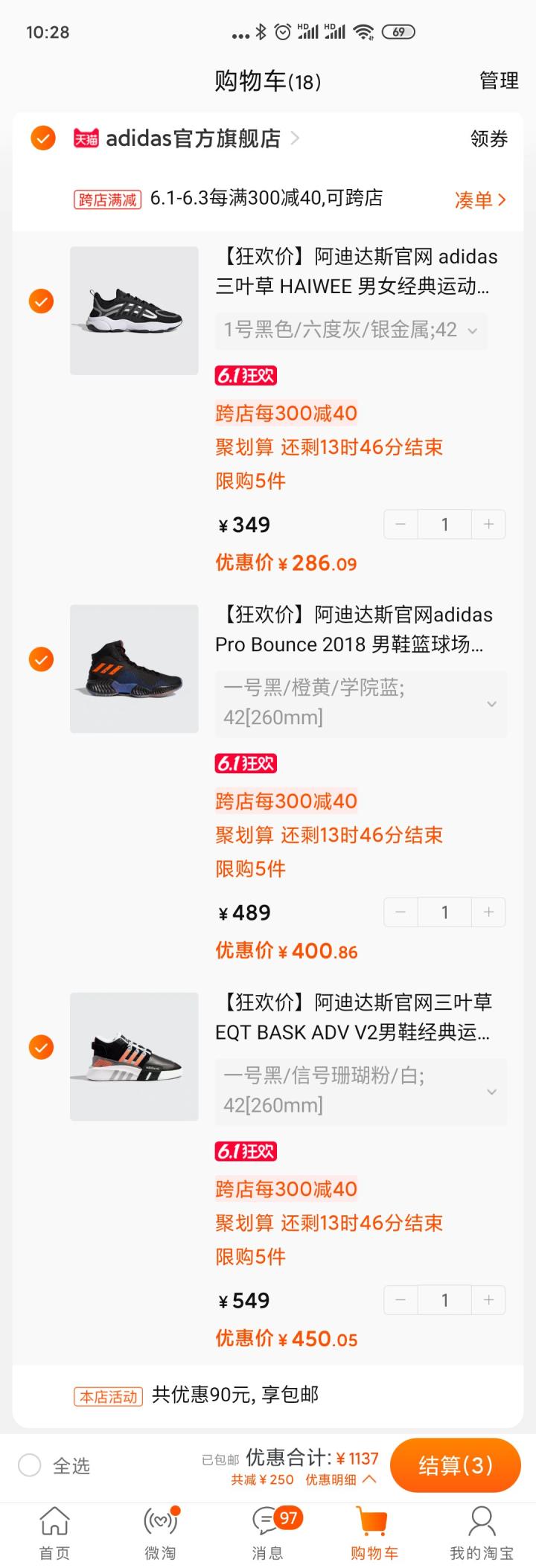Tap 管理 to manage the cart
The height and width of the screenshot is (1568, 536).
498,80
